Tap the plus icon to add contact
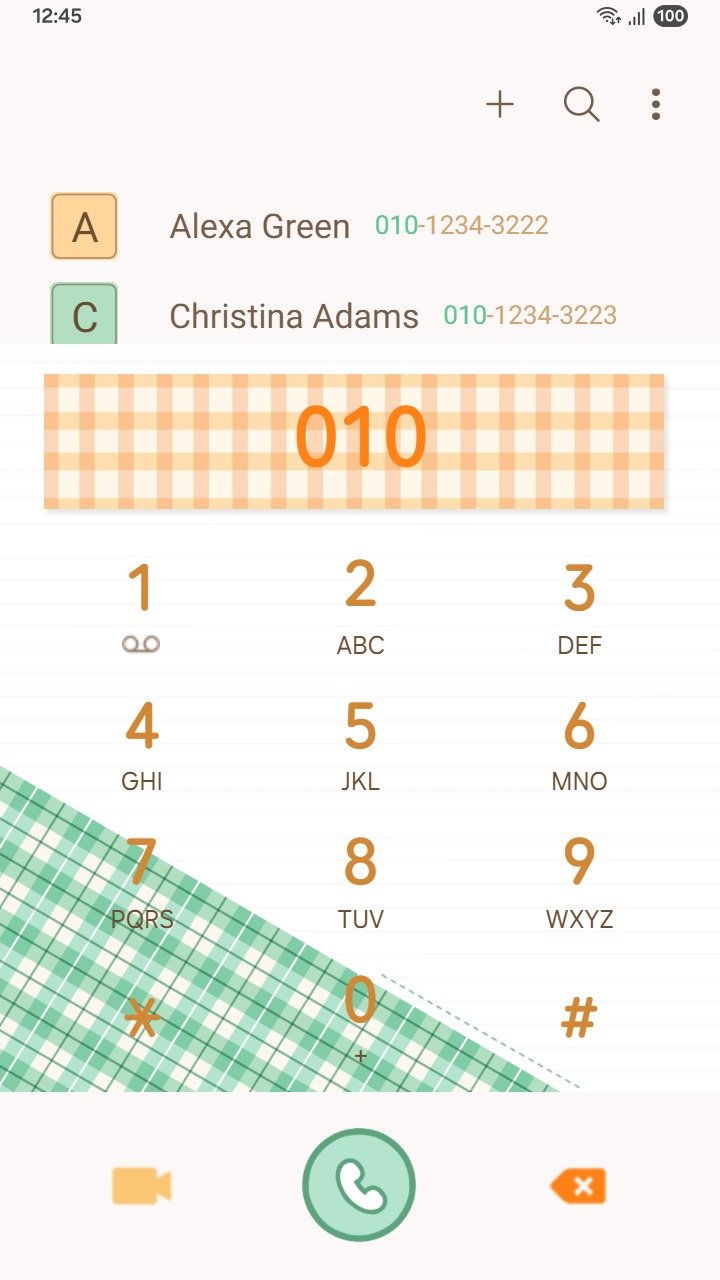Viewport: 720px width, 1280px height. click(x=500, y=104)
